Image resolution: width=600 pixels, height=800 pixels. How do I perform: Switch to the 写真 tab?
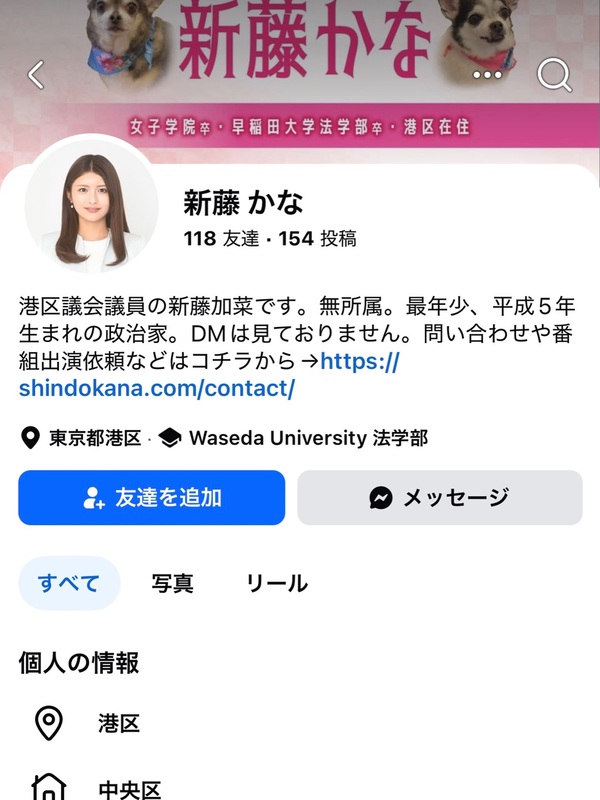[x=173, y=584]
